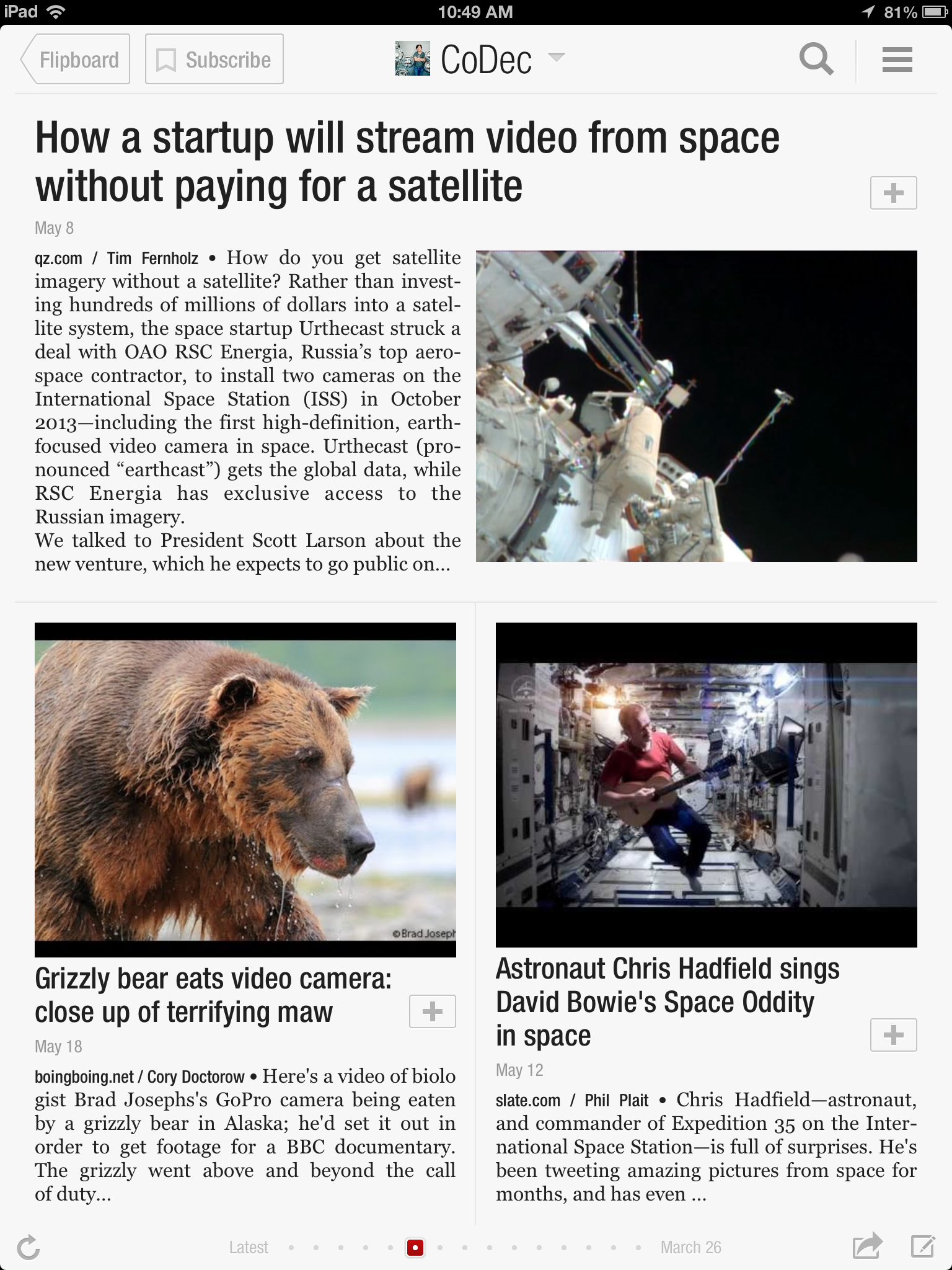Screen dimensions: 952x1270
Task: Subscribe to the CoDec magazine
Action: [x=214, y=60]
